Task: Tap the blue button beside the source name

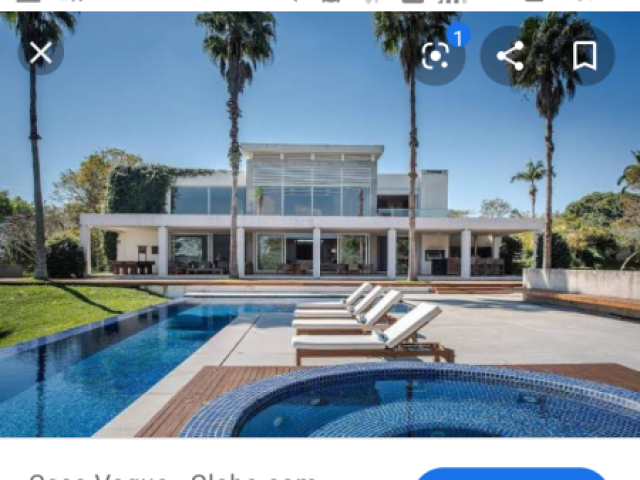Action: (511, 474)
